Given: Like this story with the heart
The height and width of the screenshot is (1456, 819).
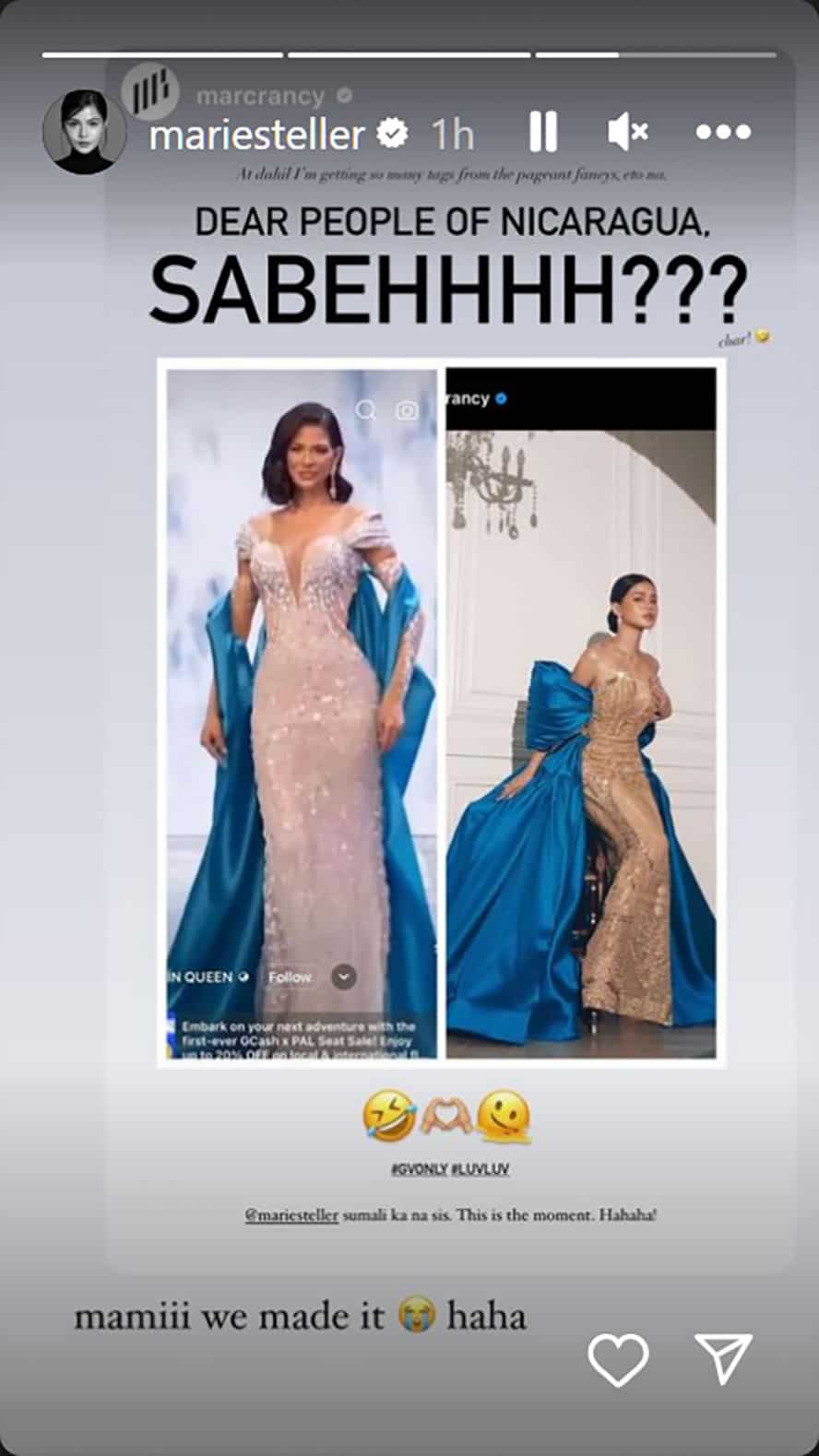Looking at the screenshot, I should point(618,1360).
